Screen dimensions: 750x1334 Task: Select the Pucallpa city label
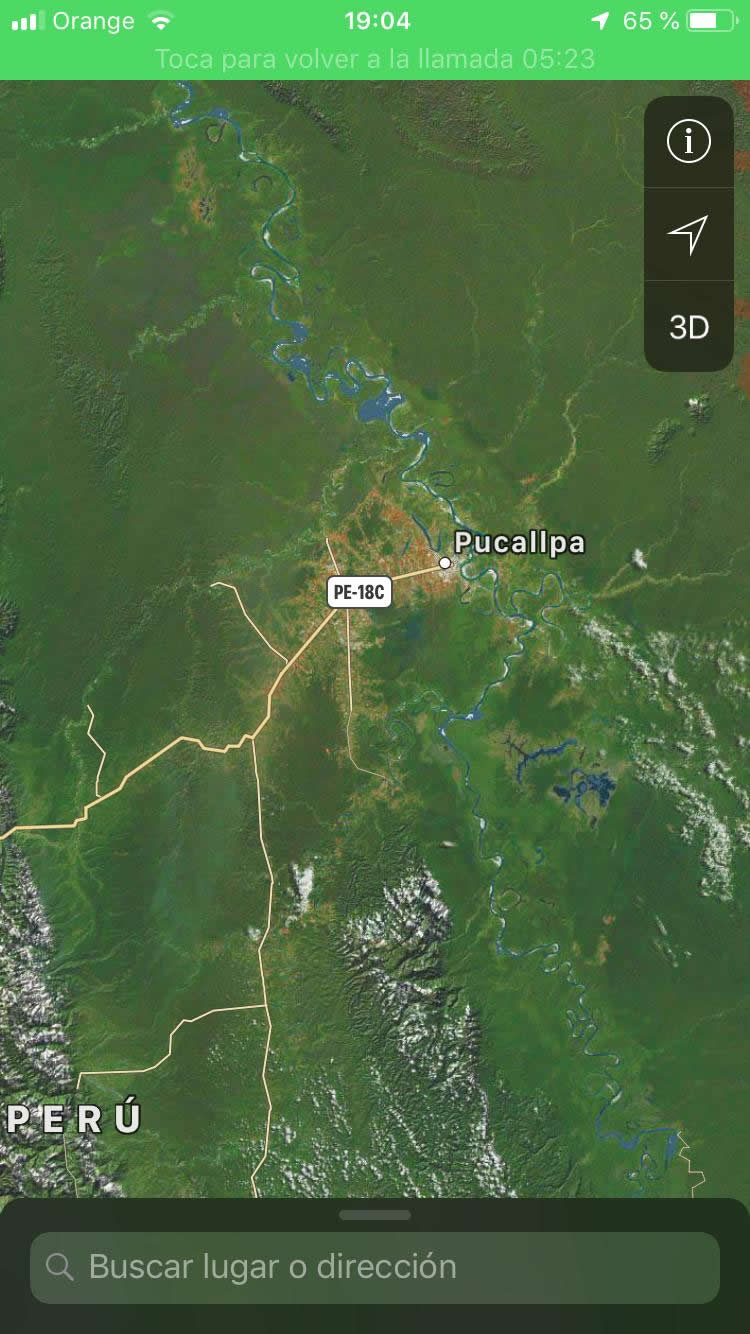(x=518, y=544)
